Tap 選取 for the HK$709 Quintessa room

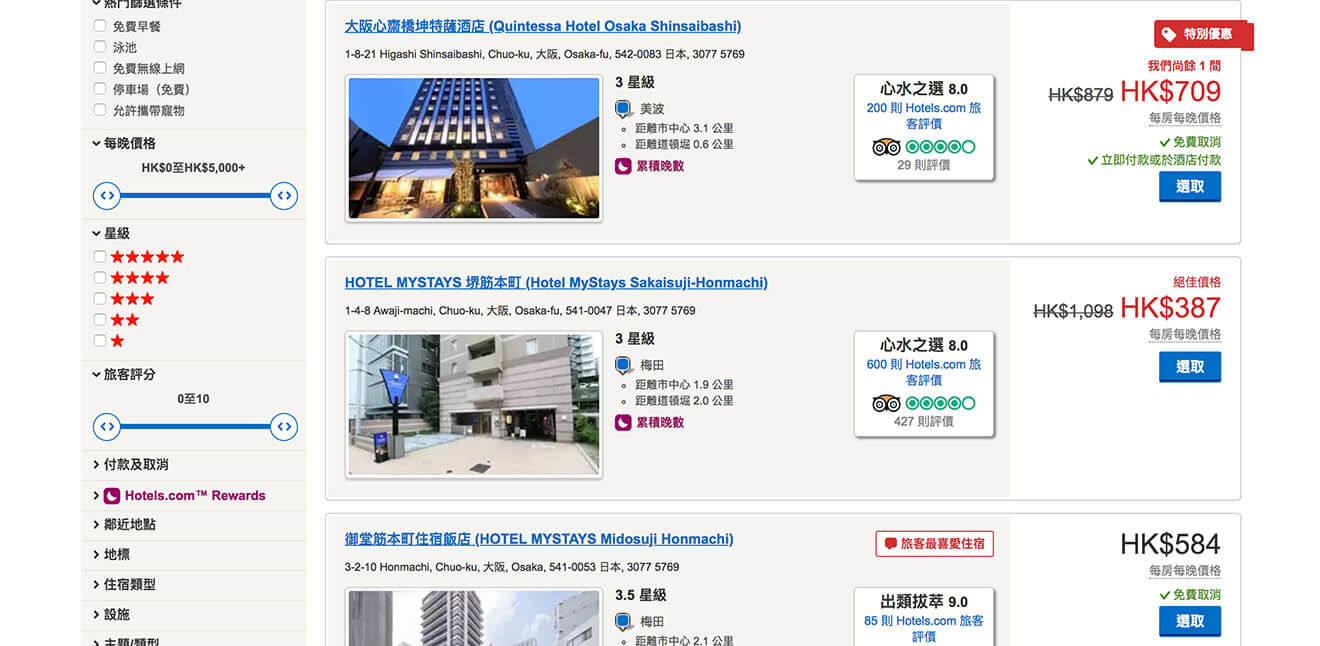1189,187
